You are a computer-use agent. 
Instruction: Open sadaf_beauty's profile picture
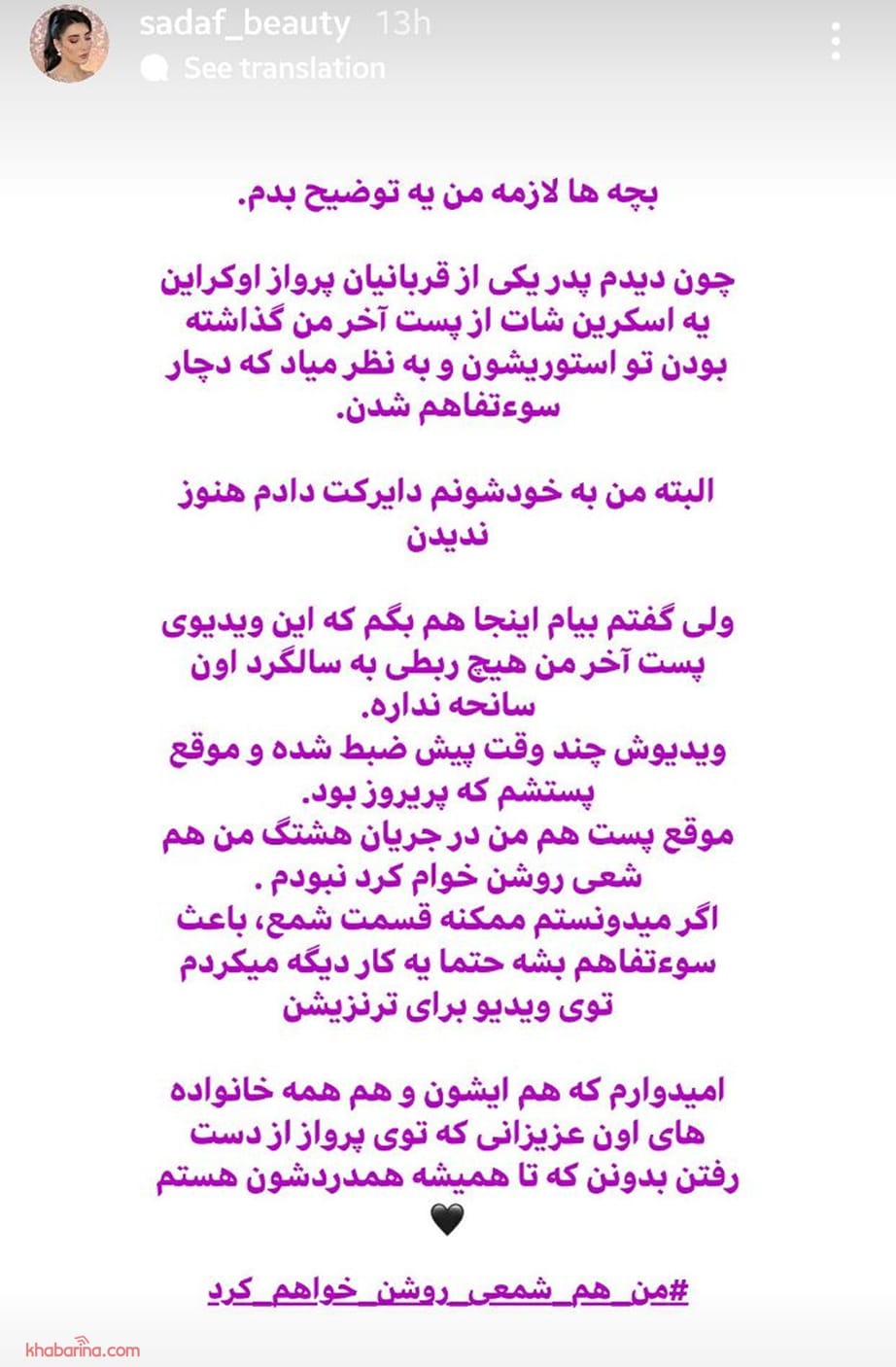[x=68, y=42]
